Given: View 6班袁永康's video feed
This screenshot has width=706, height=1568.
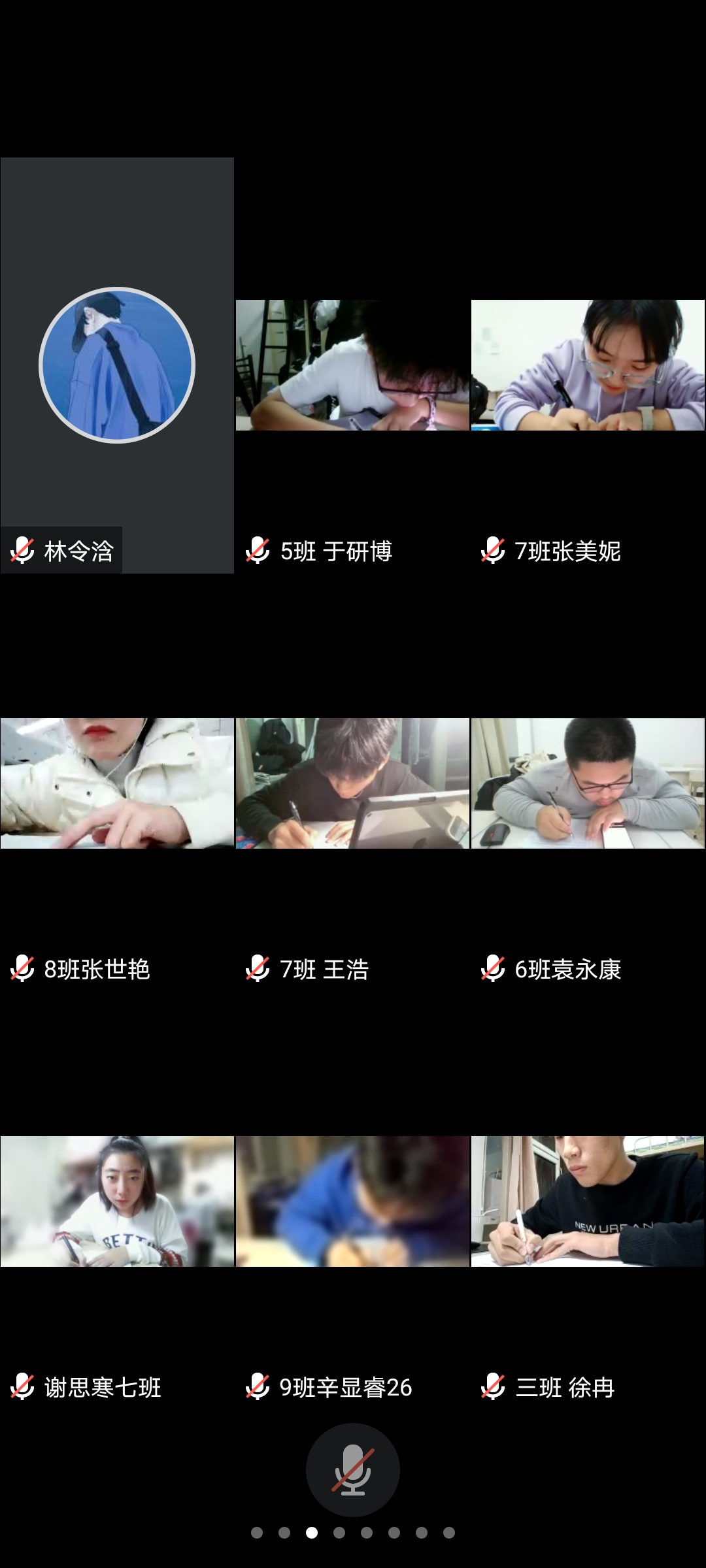Looking at the screenshot, I should click(x=588, y=783).
